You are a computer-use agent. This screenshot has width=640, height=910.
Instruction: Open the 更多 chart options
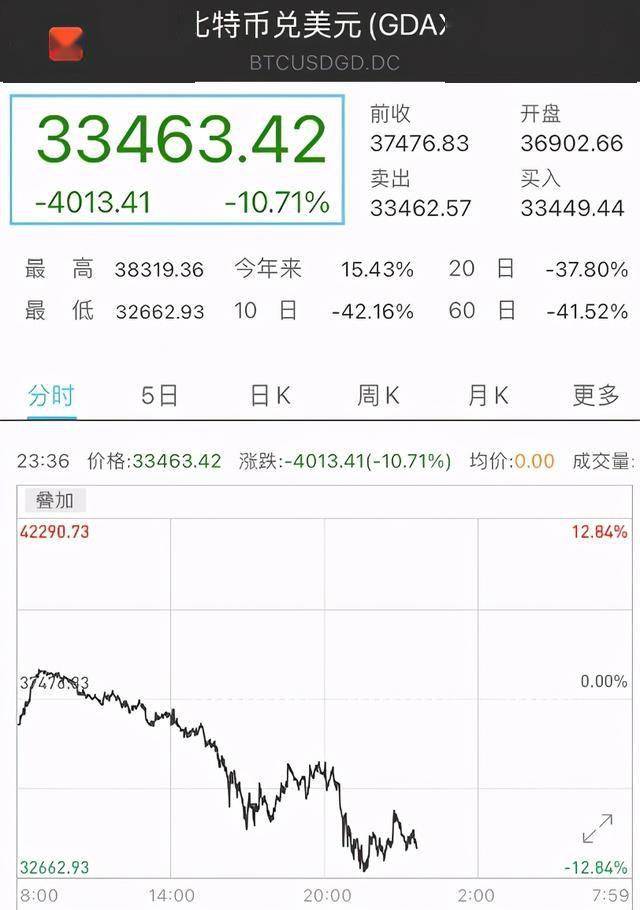click(596, 395)
